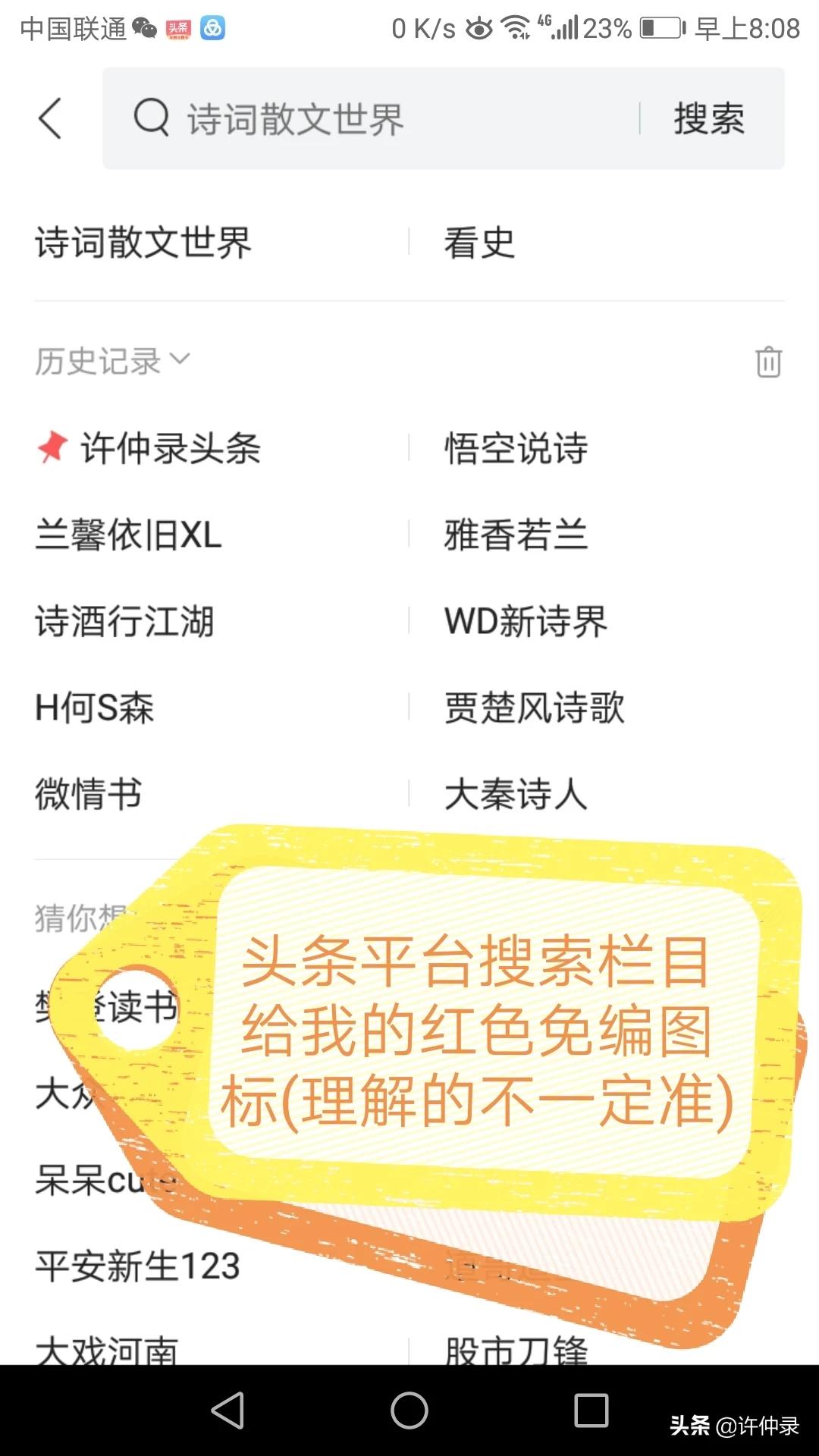Tap the system home button
This screenshot has width=819, height=1456.
[409, 1410]
